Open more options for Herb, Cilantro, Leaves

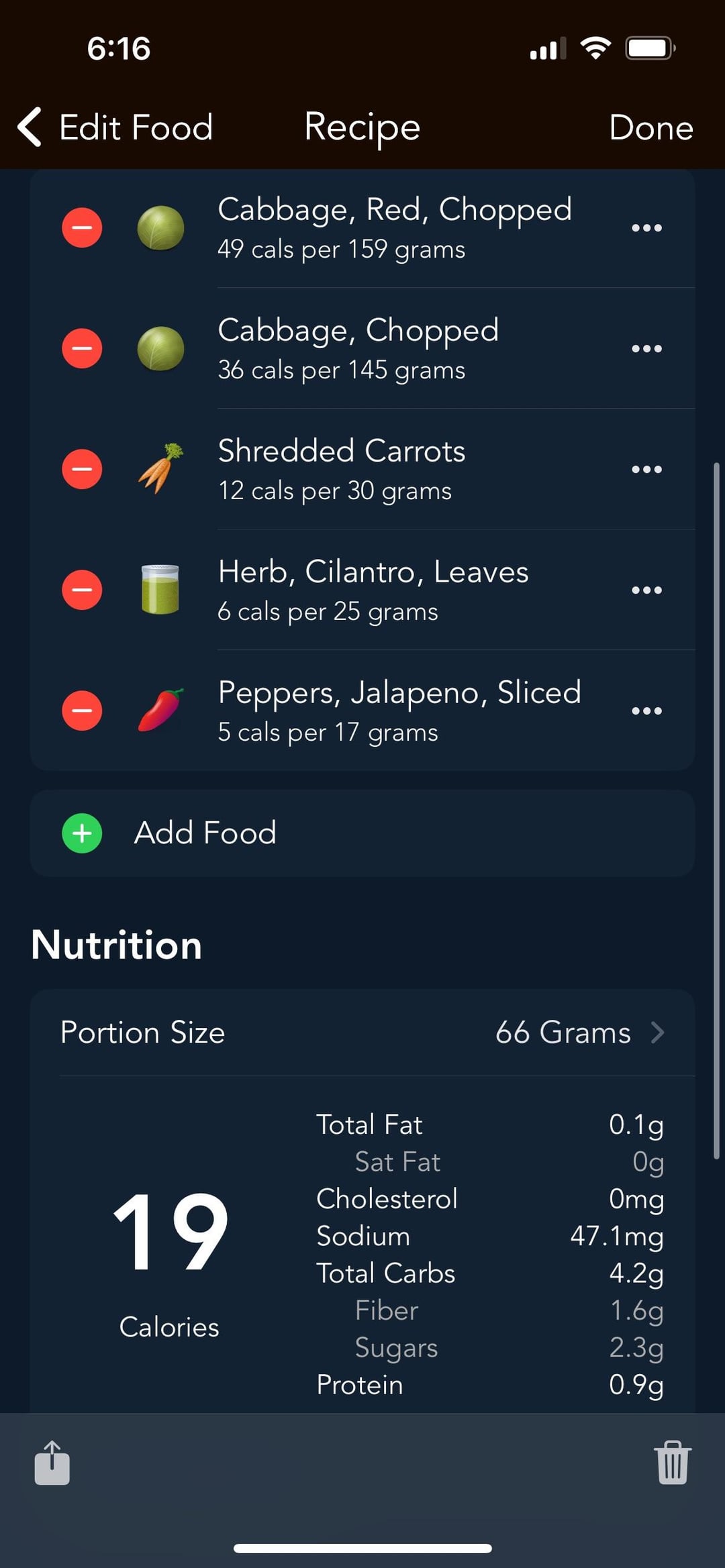(x=646, y=590)
